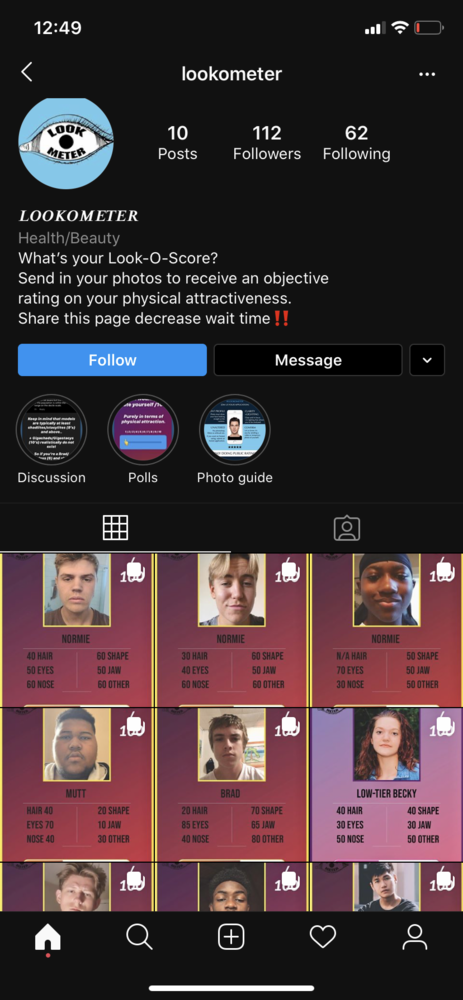This screenshot has width=463, height=1000.
Task: Create a new post with plus icon
Action: pos(231,937)
